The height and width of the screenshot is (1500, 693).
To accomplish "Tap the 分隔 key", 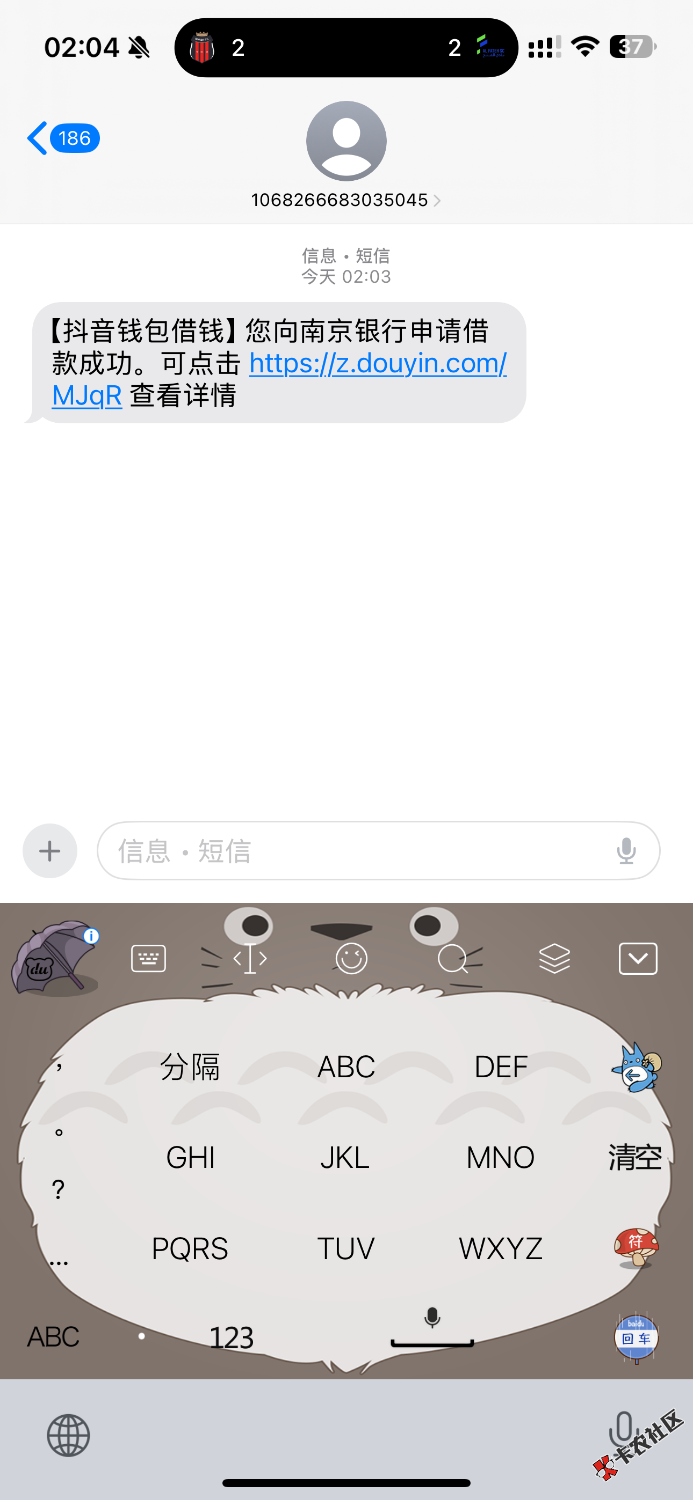I will coord(190,1067).
